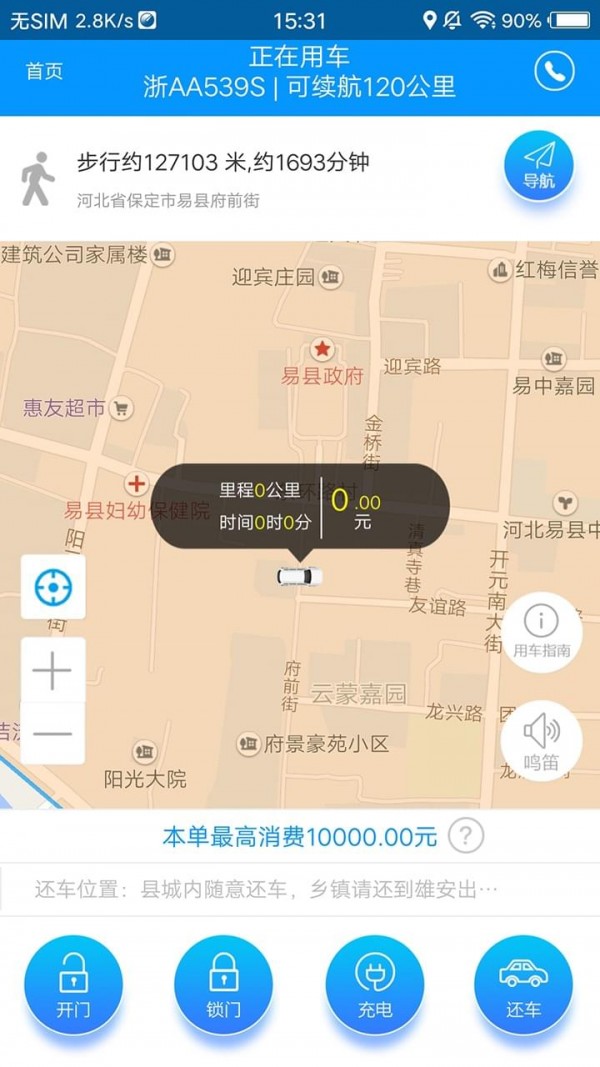The image size is (600, 1067).
Task: View the 还车位置 return location notice
Action: click(x=266, y=889)
